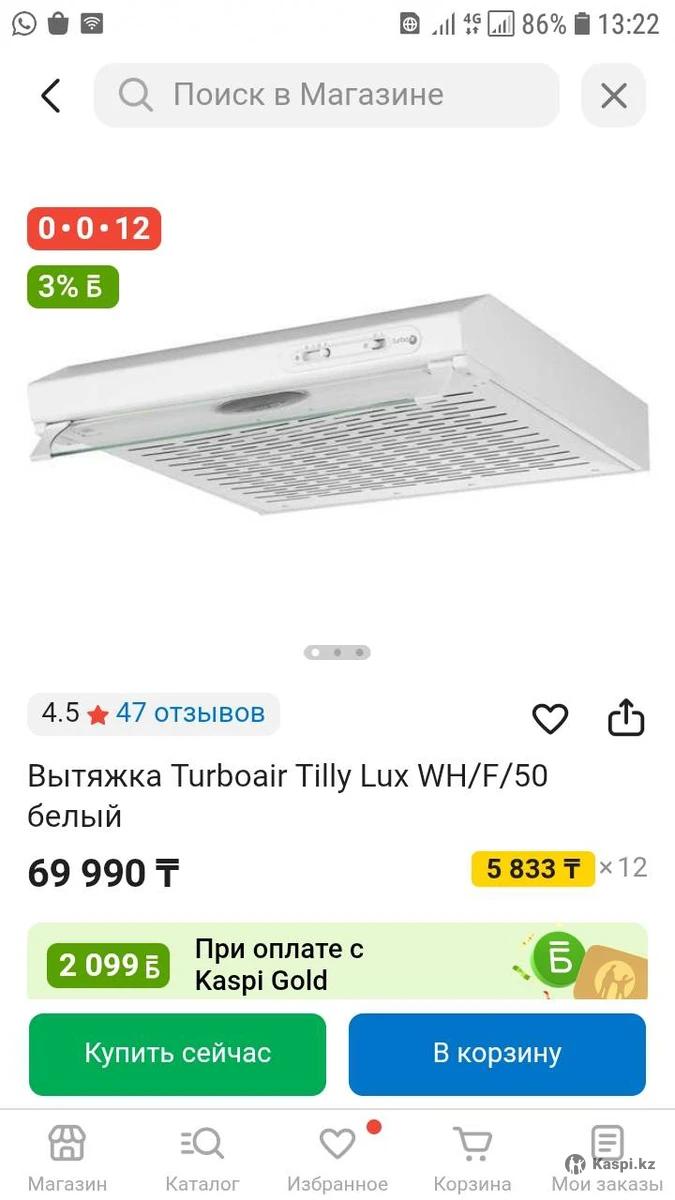This screenshot has width=675, height=1200.
Task: Add product to favorites with heart icon
Action: tap(550, 718)
